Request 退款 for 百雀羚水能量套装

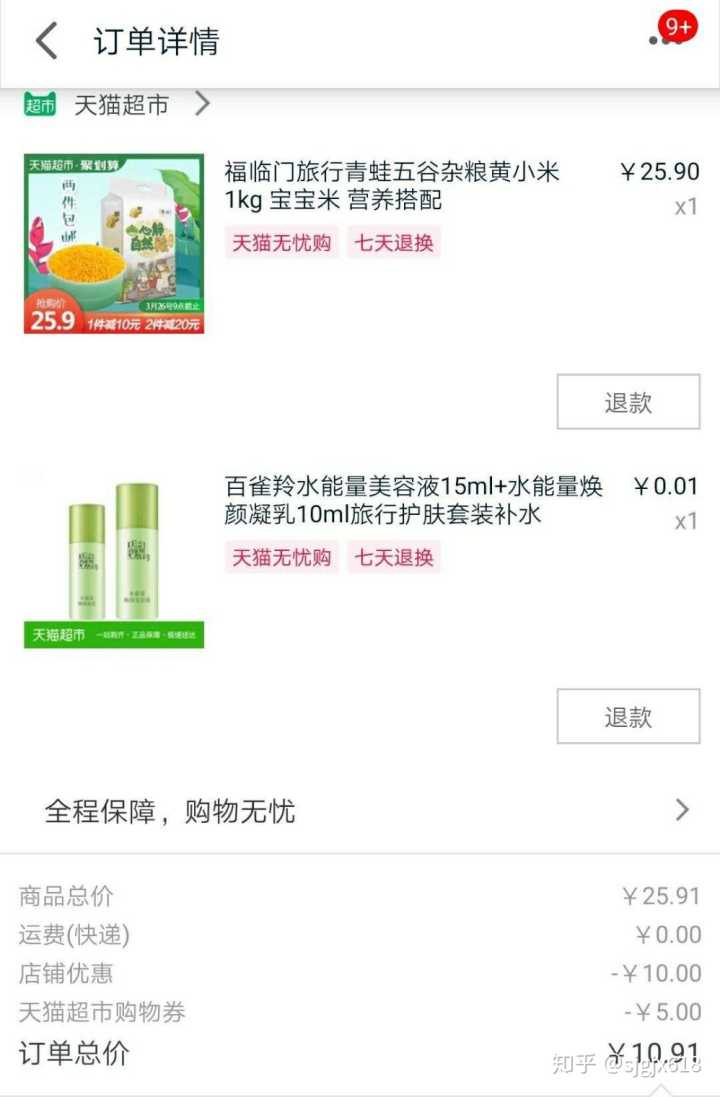click(x=628, y=716)
